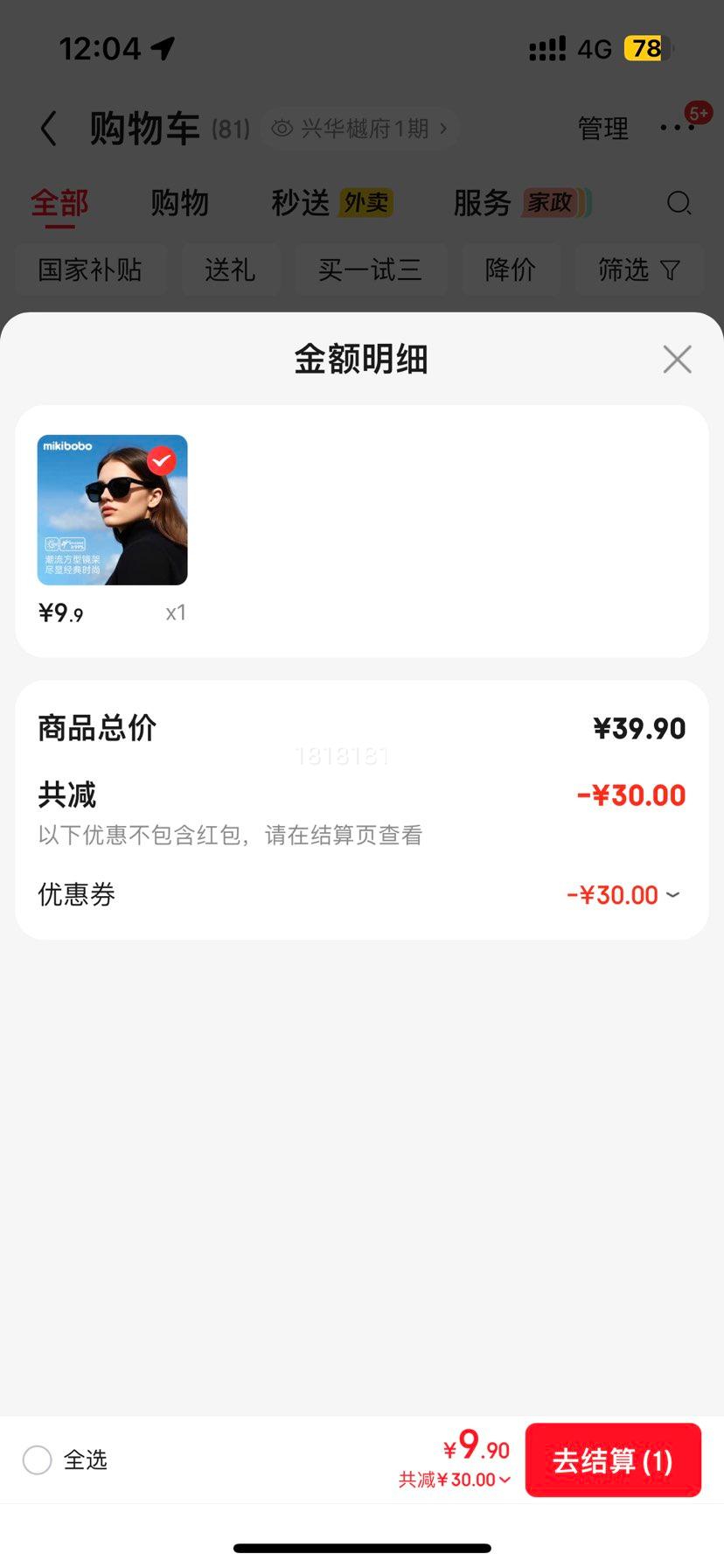
Task: Open the three-dot more menu
Action: point(677,129)
